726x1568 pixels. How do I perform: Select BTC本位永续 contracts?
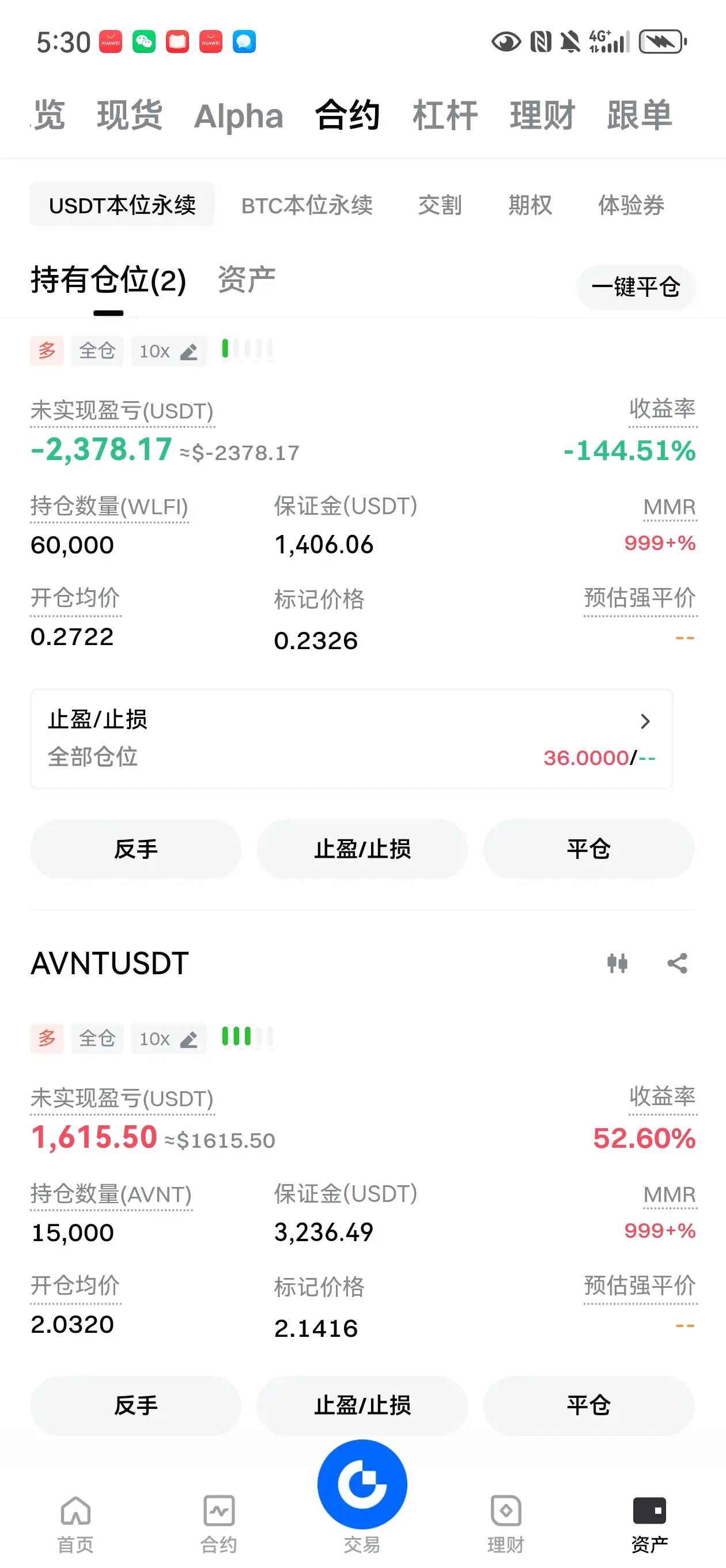point(307,205)
